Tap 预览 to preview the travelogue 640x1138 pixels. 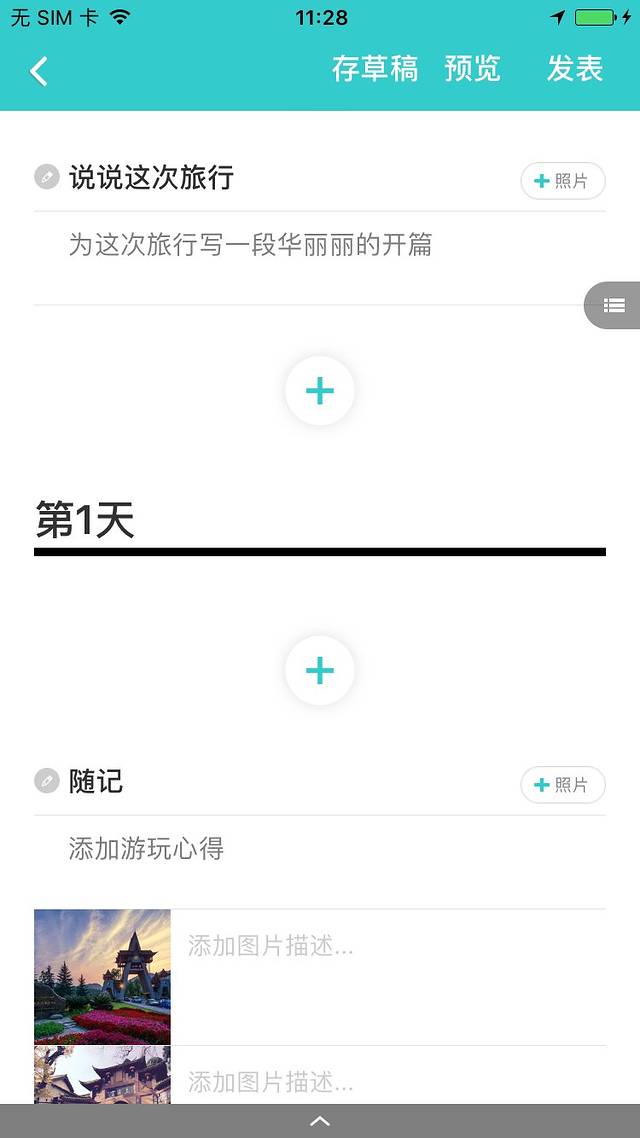pyautogui.click(x=472, y=69)
